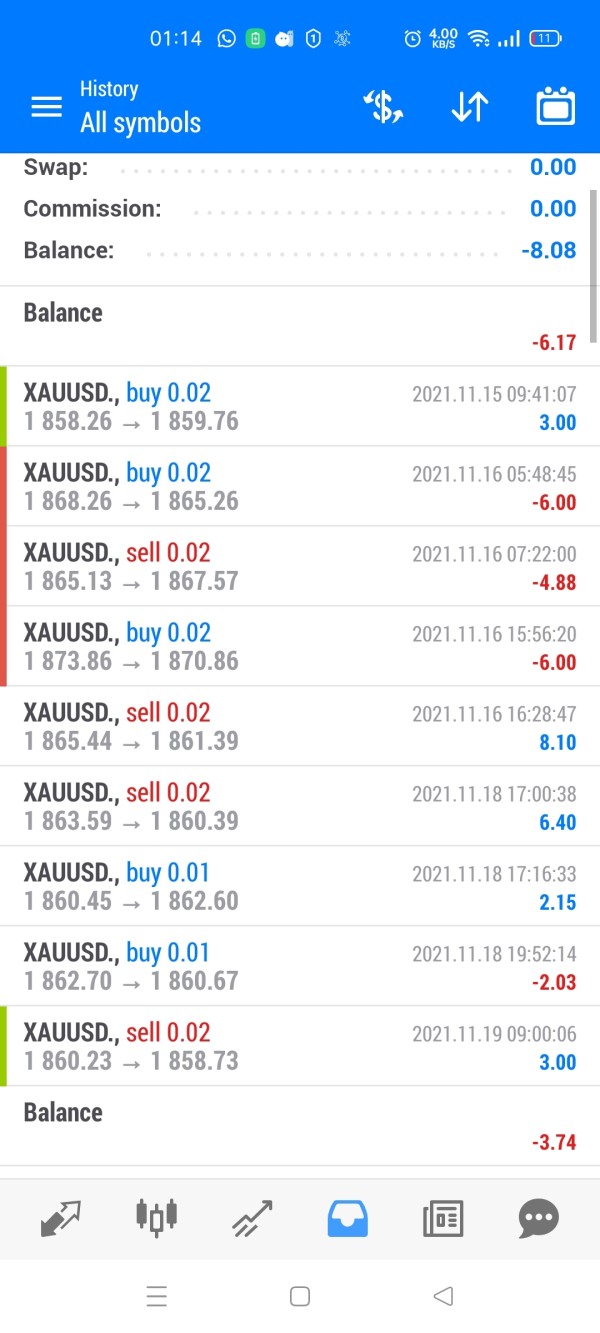Open the XAUUSD sell trade dated 2021.11.19

[x=300, y=1046]
